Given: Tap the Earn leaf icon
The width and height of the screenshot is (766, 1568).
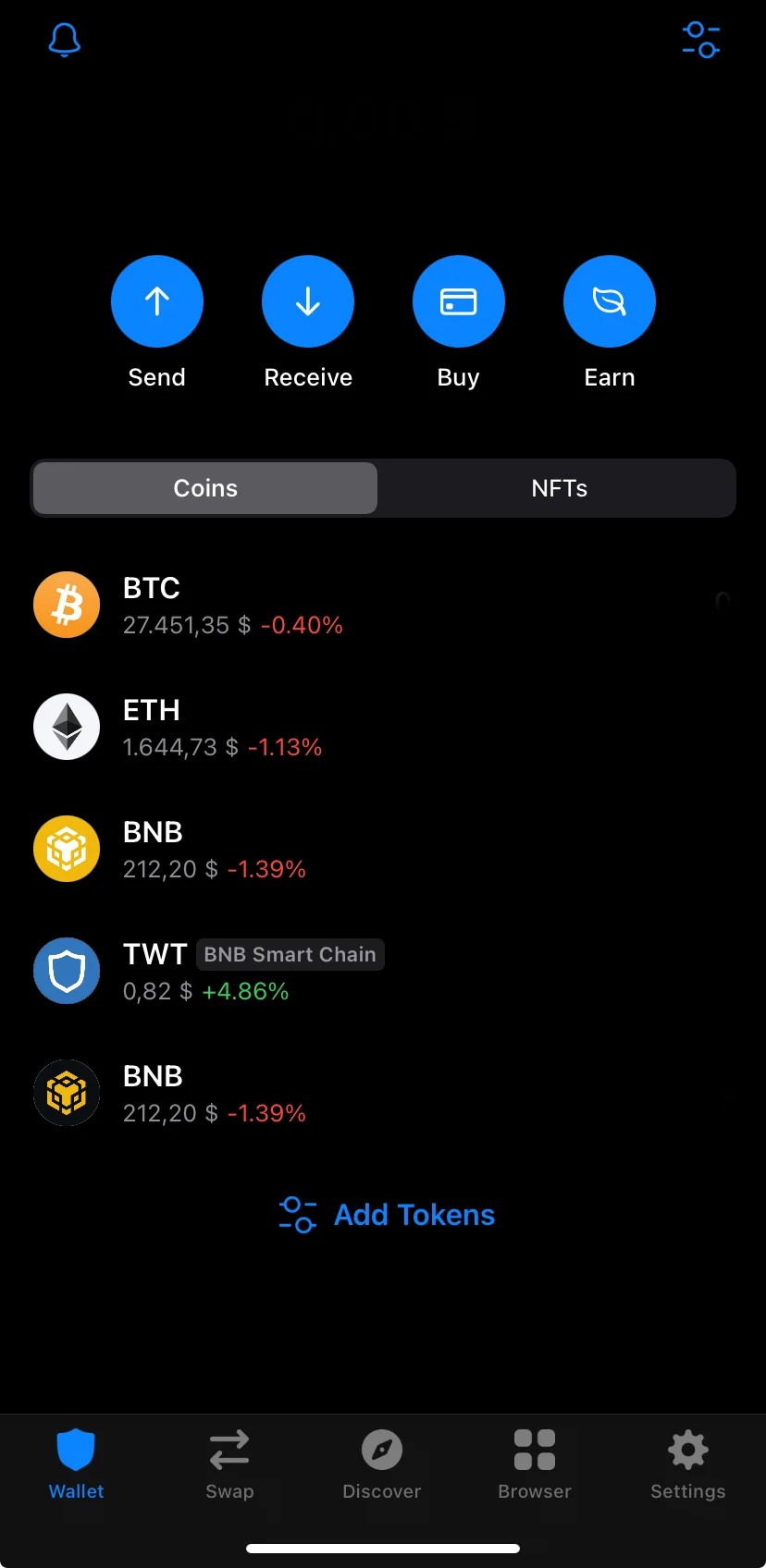Looking at the screenshot, I should (609, 300).
